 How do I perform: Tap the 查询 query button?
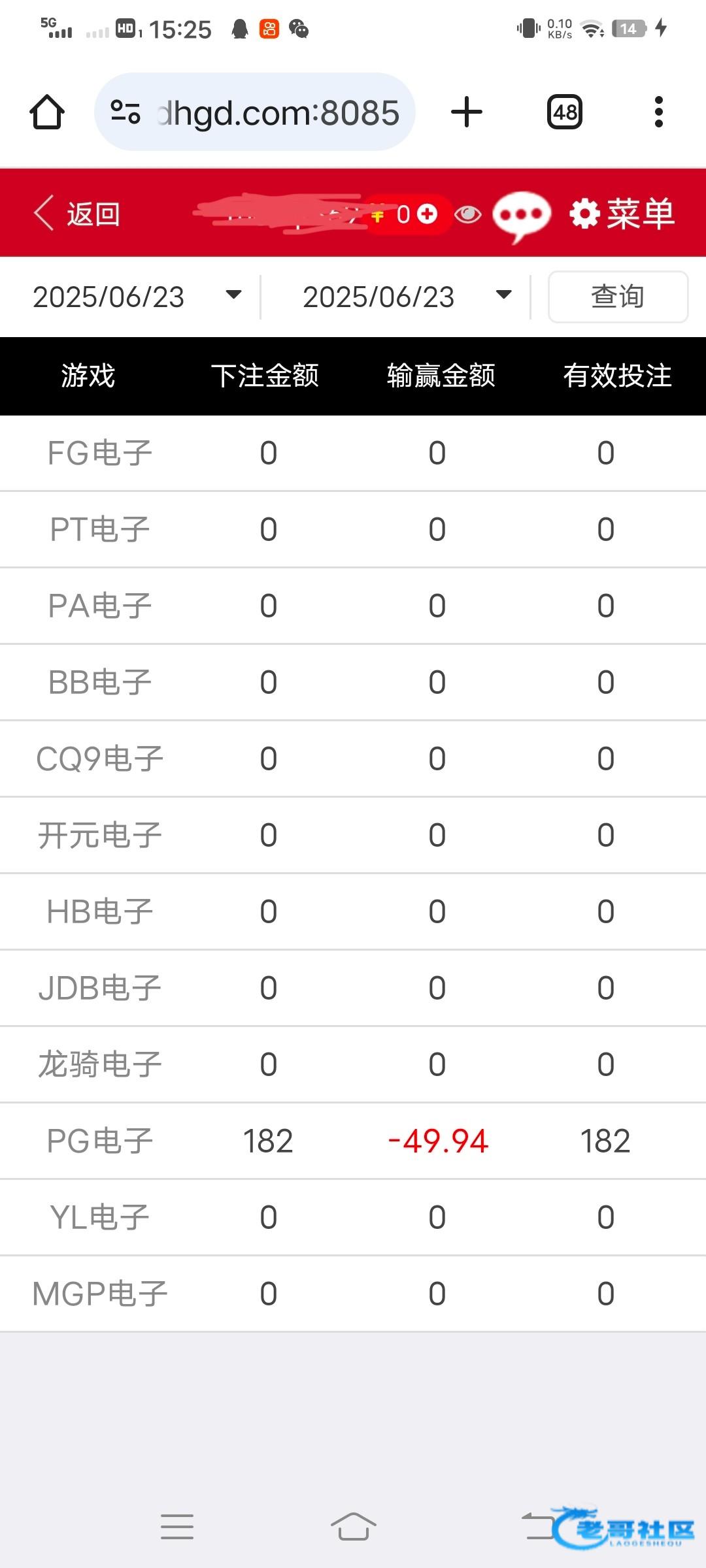[618, 297]
